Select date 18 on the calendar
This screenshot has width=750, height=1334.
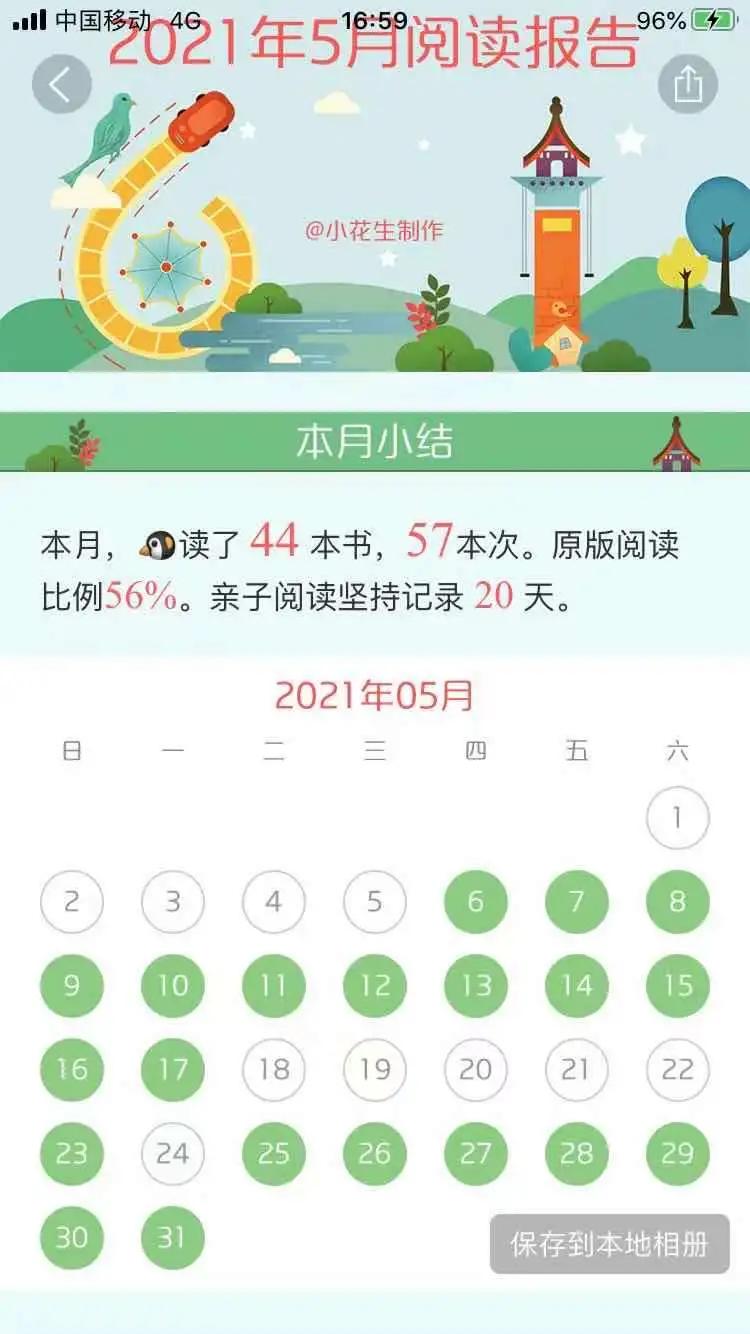click(273, 1069)
